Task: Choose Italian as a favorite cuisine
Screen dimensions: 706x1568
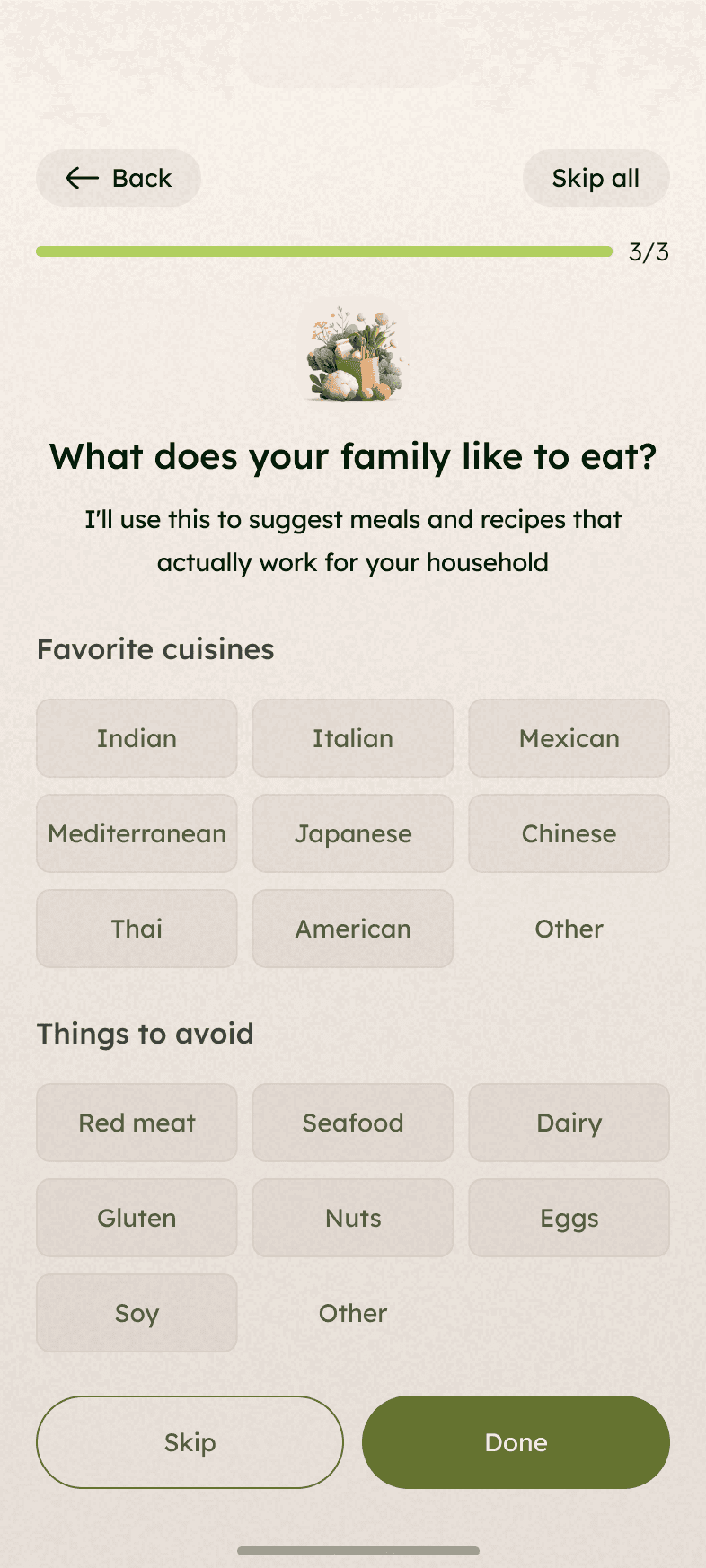Action: pos(353,738)
